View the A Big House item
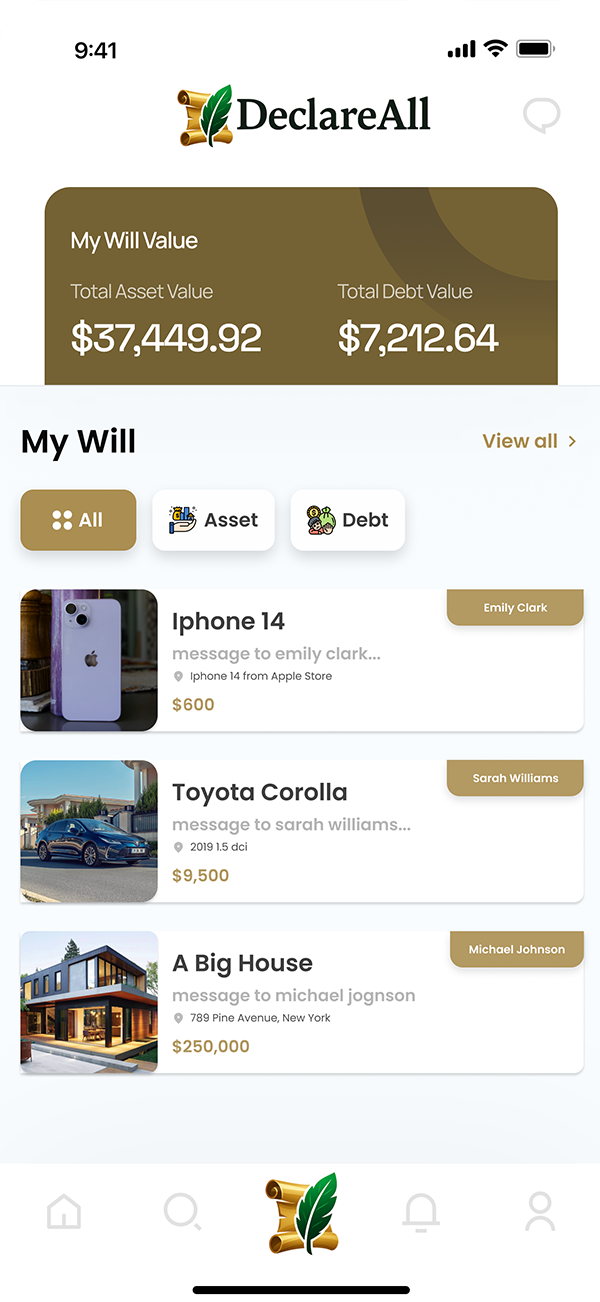The image size is (600, 1302). coord(300,1002)
